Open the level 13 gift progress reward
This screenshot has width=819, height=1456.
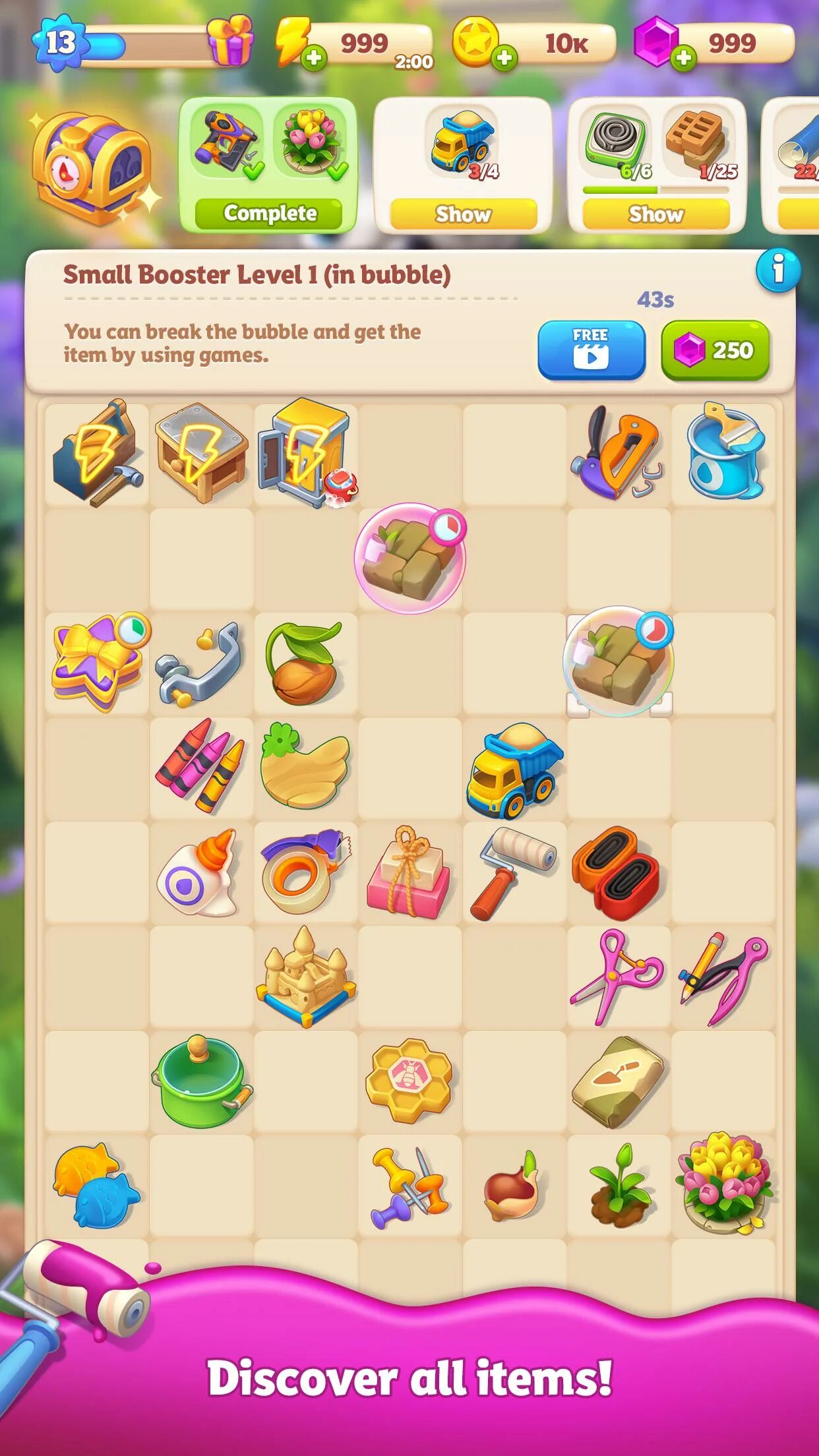[230, 40]
